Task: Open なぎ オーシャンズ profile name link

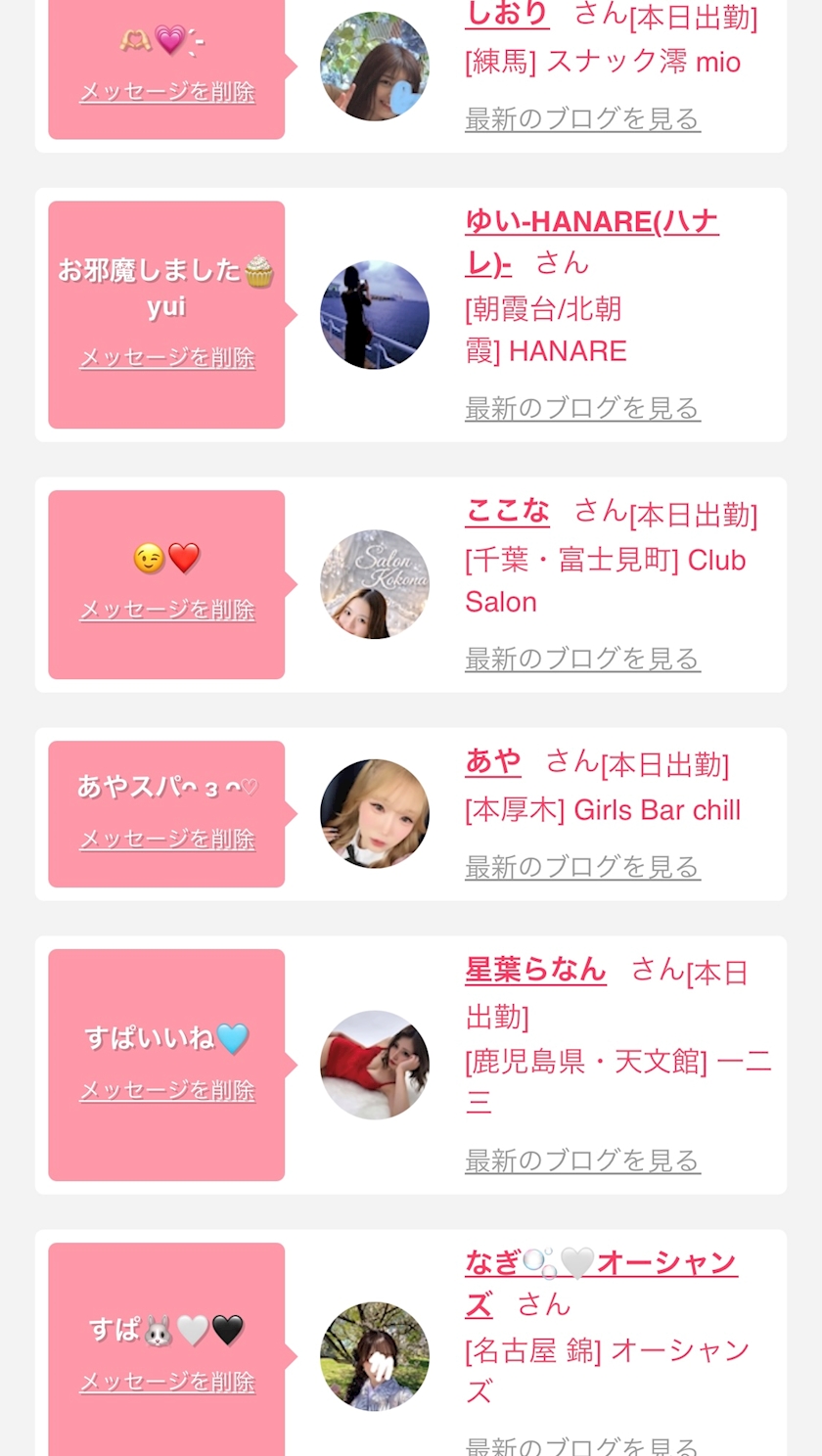Action: tap(600, 1263)
